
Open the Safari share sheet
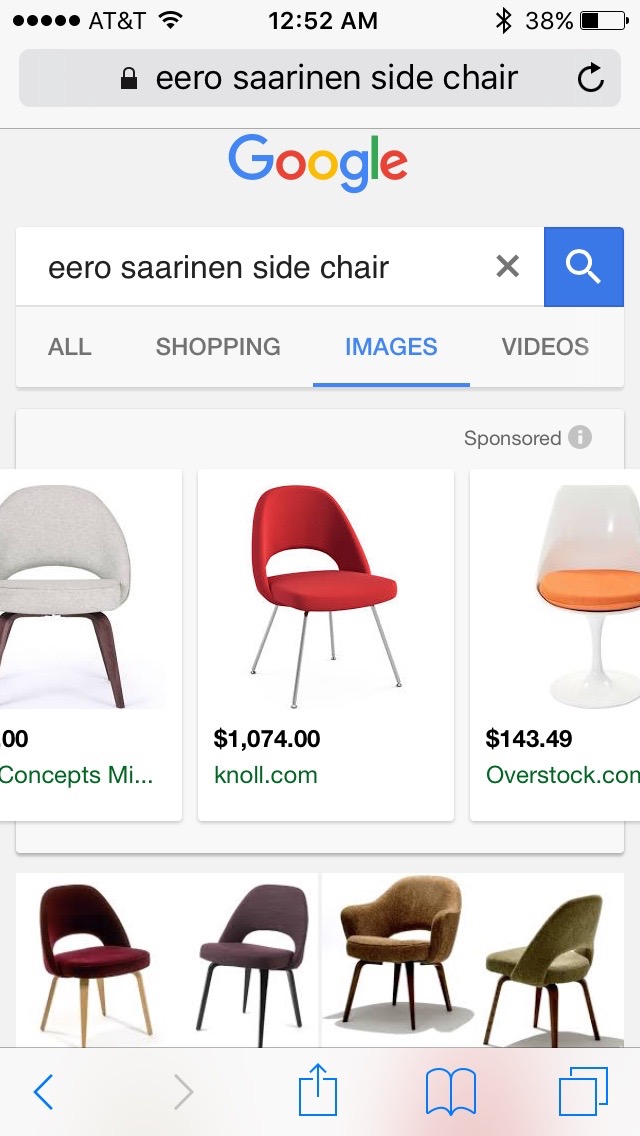pyautogui.click(x=318, y=1090)
